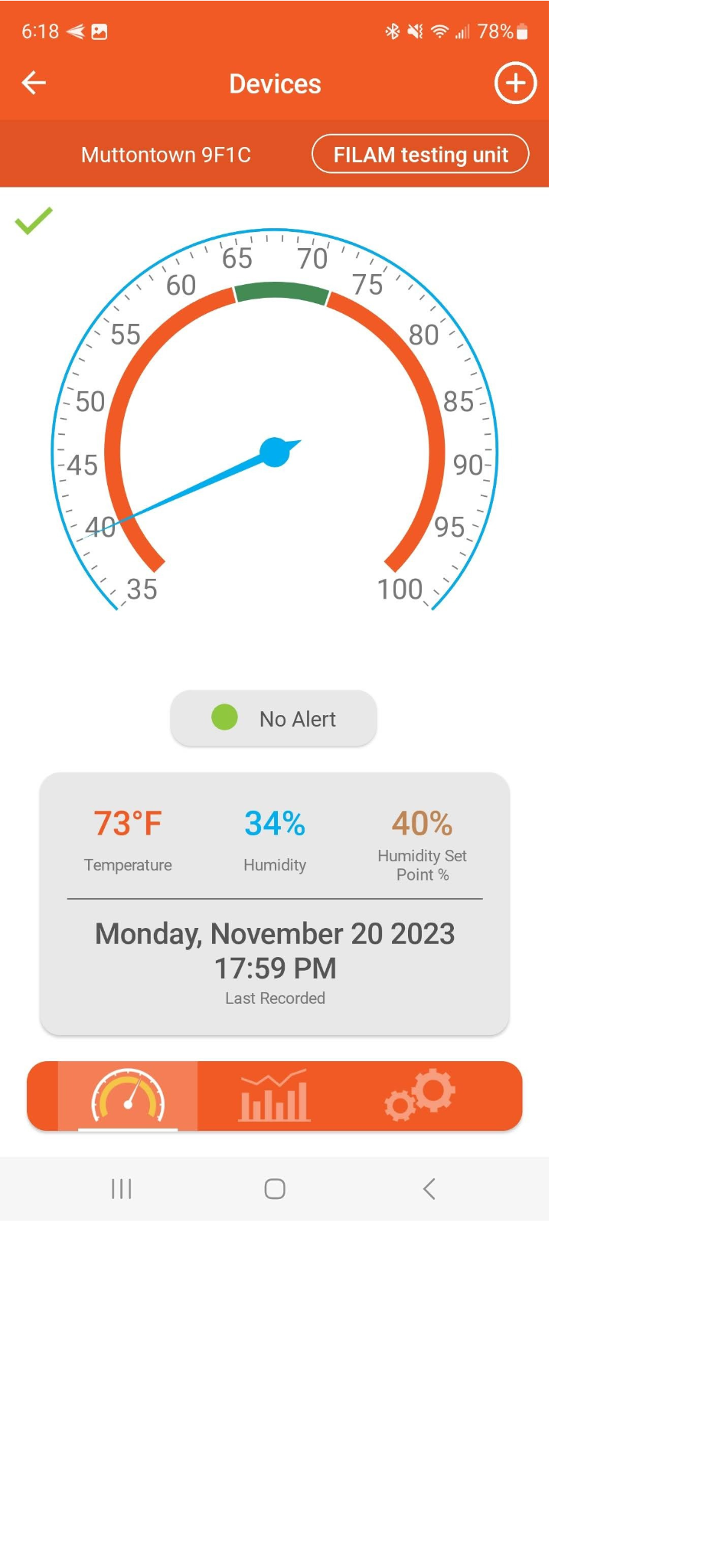Screen dimensions: 705x1568
Task: Select the FILAM testing unit device
Action: point(420,155)
